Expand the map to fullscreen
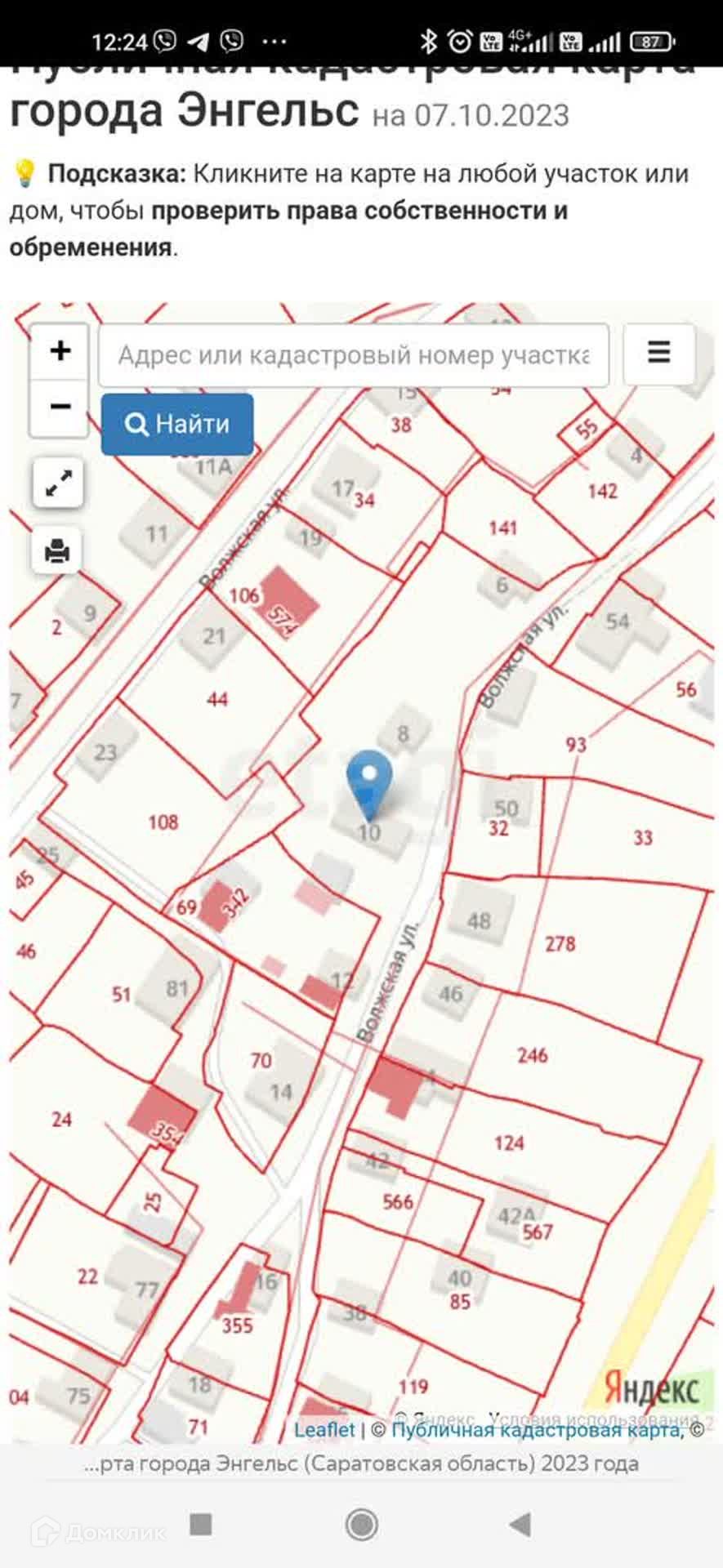 58,483
